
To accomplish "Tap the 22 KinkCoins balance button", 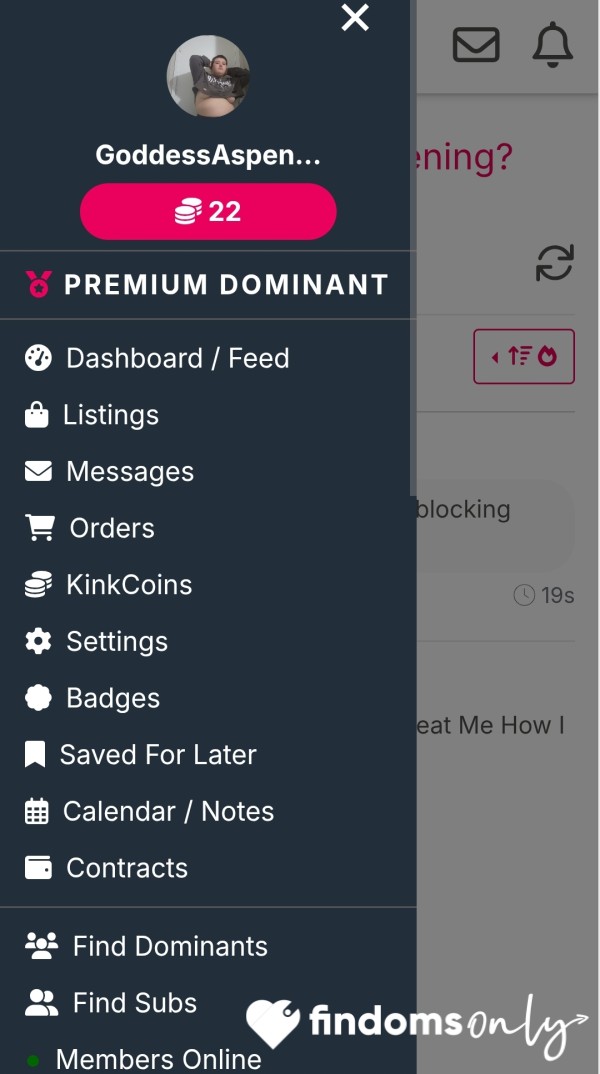I will tap(208, 211).
